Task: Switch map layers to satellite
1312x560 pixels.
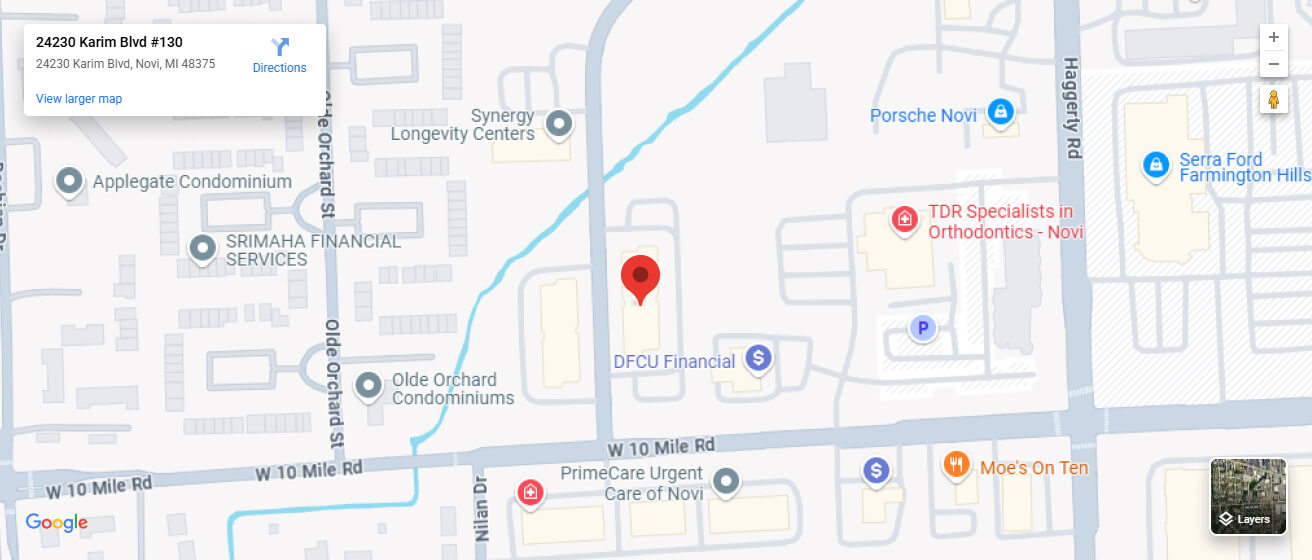Action: point(1247,496)
